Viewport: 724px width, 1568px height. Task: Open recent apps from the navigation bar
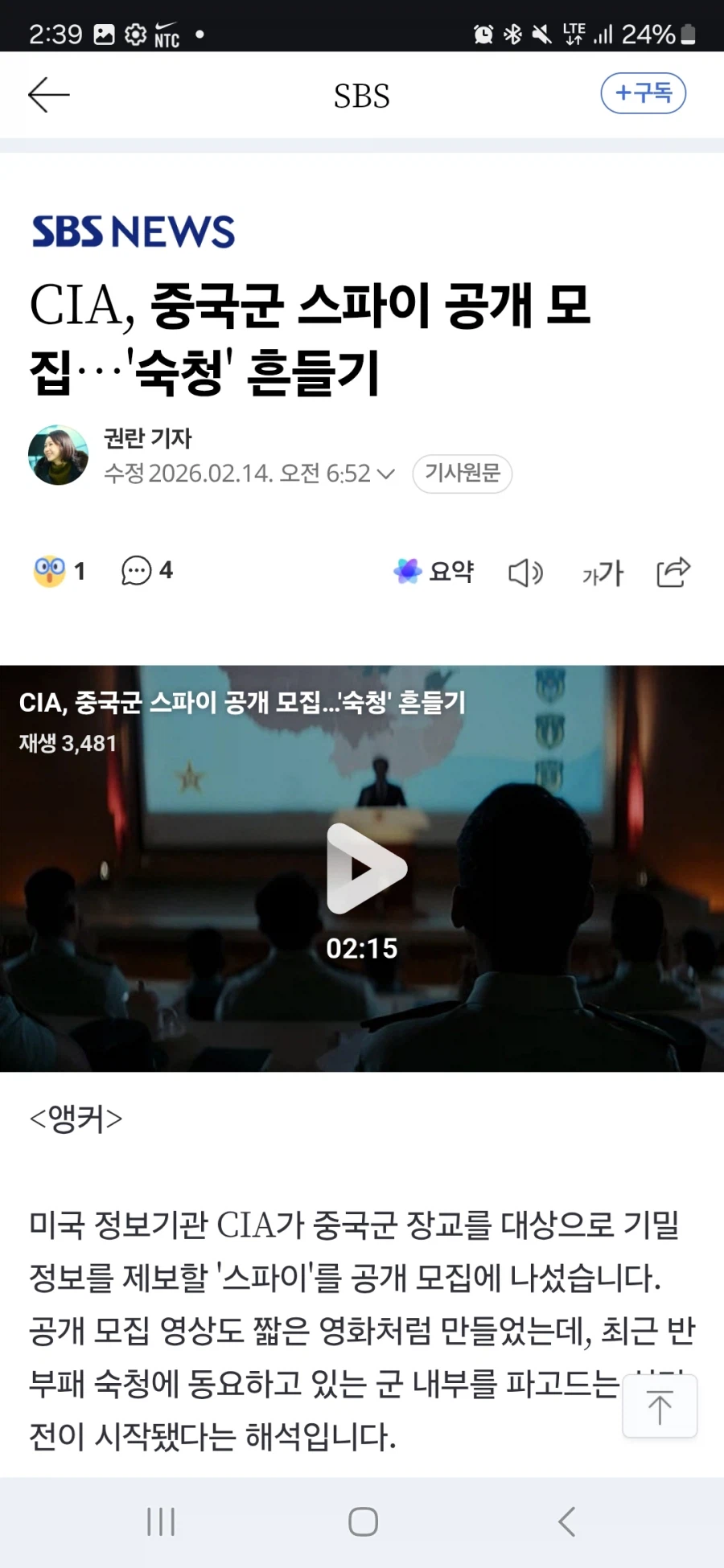point(161,1521)
